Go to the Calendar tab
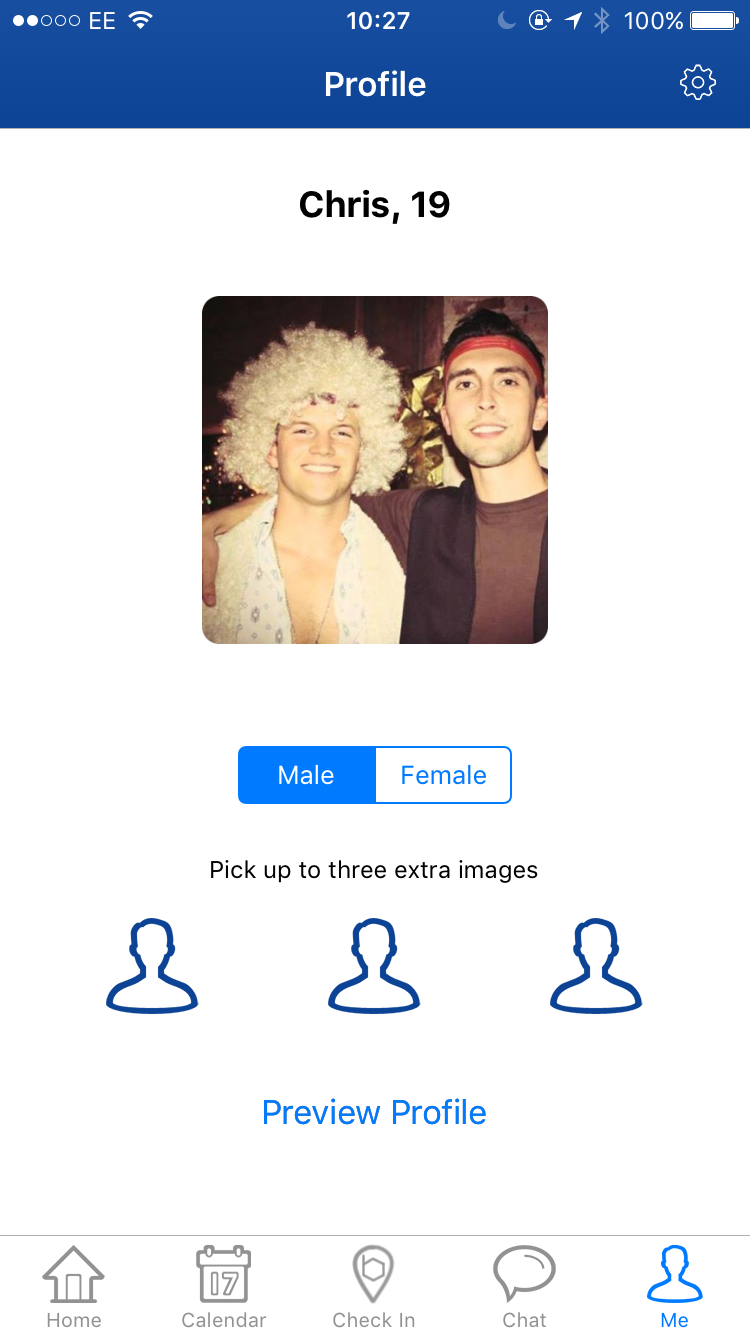 224,1287
